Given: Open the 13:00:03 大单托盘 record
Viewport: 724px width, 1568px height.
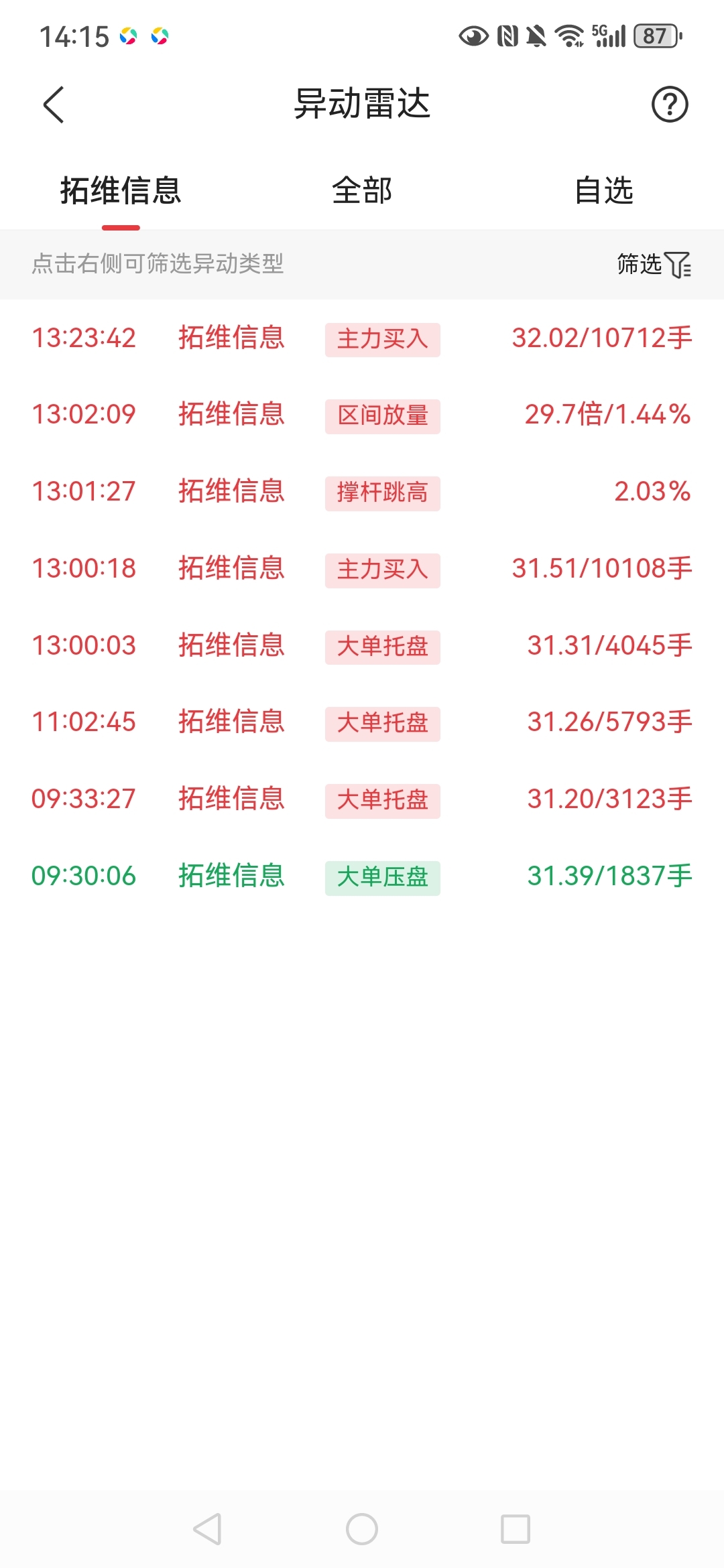Looking at the screenshot, I should click(362, 646).
